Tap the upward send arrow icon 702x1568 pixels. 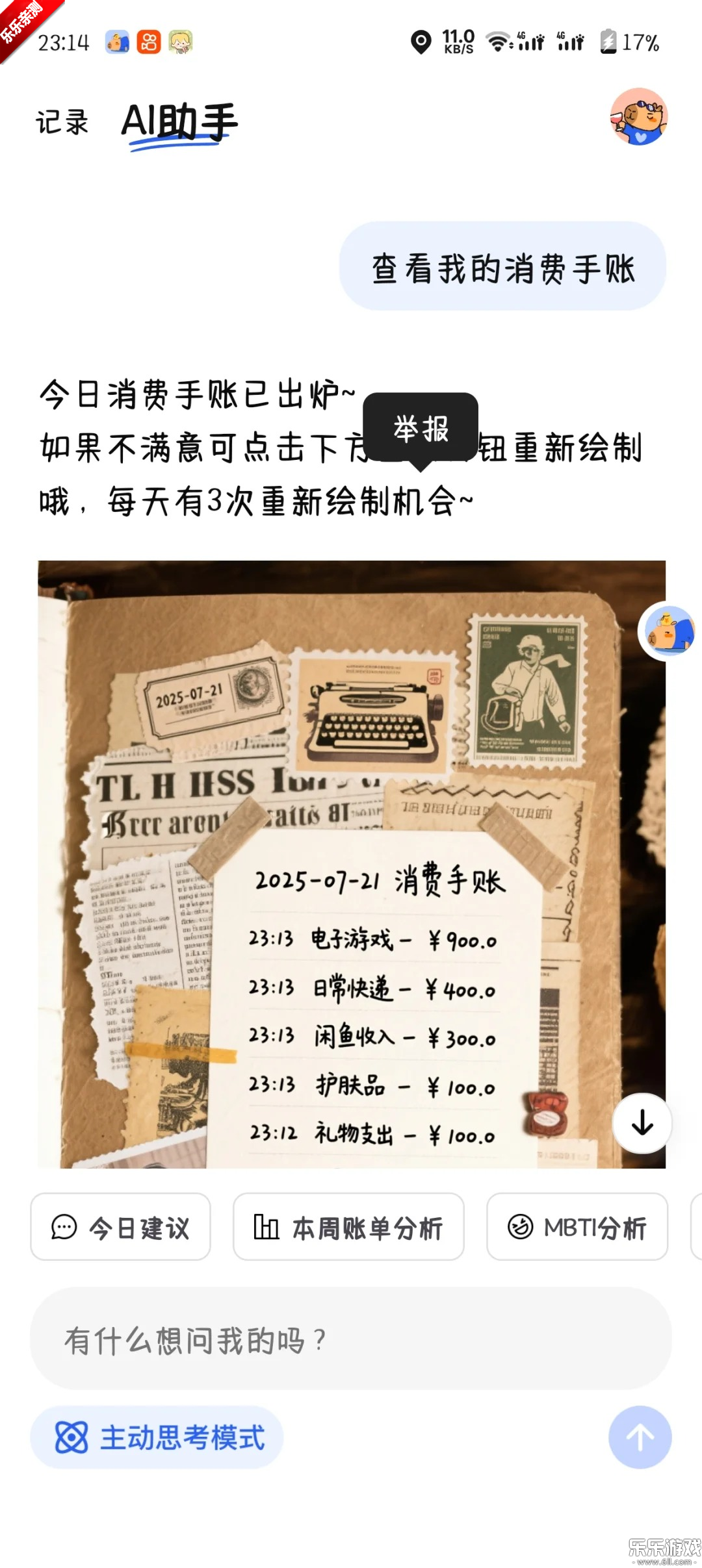tap(640, 1437)
